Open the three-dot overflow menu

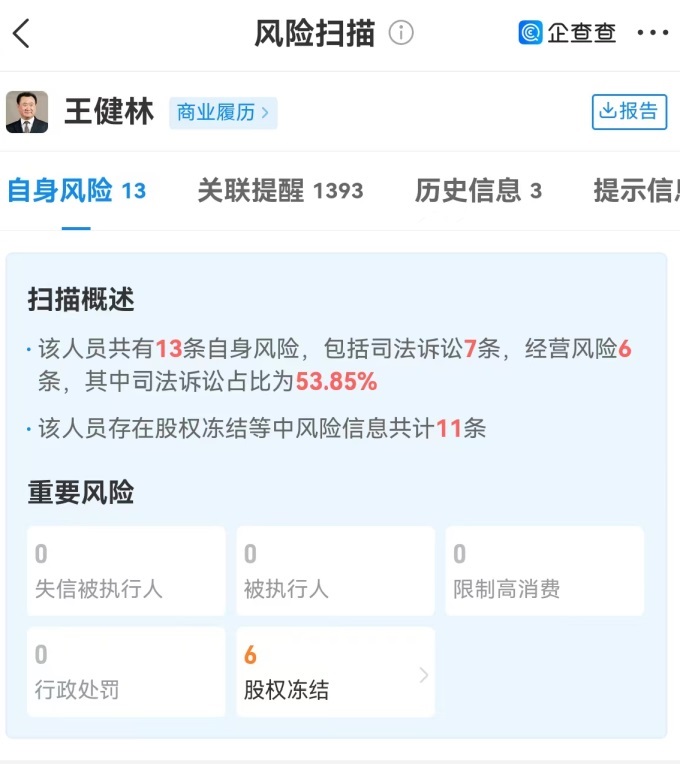click(x=652, y=33)
